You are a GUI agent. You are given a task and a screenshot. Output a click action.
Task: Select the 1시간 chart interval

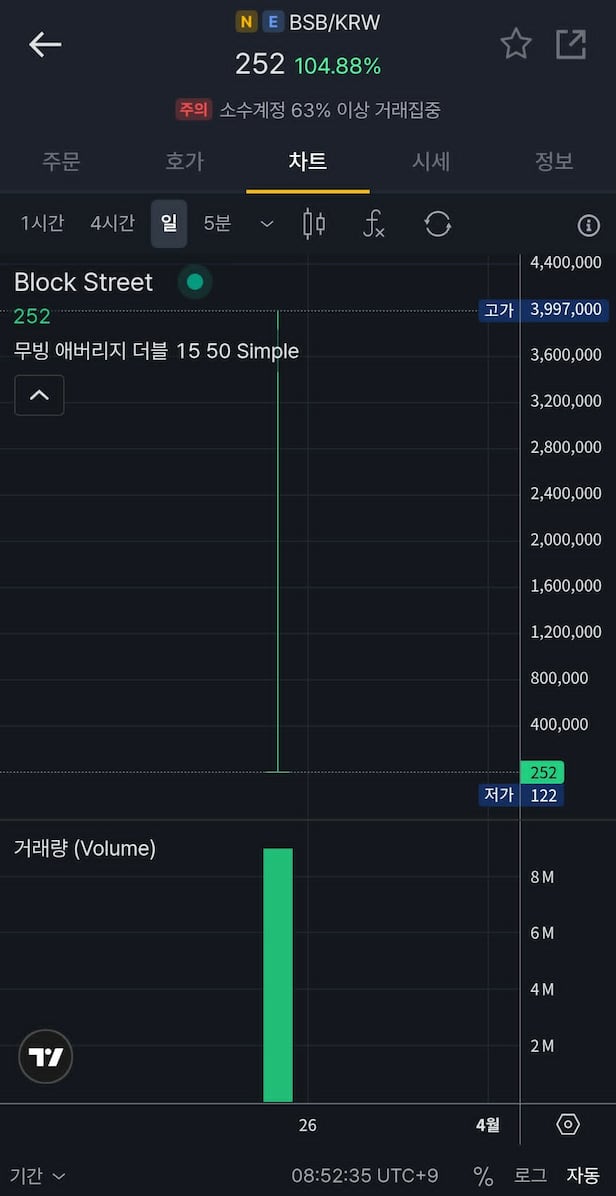[x=43, y=223]
